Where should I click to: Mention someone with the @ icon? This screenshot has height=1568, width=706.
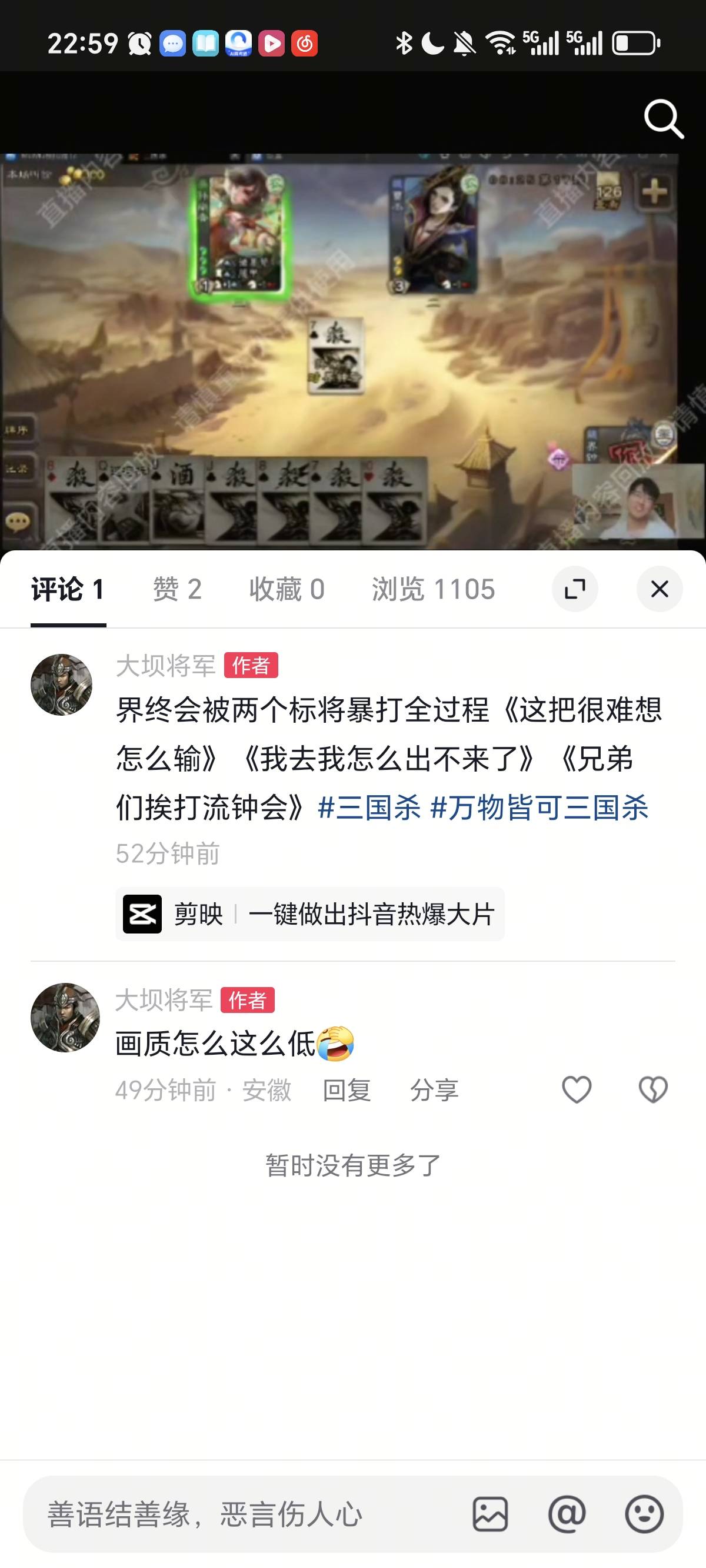point(567,1514)
